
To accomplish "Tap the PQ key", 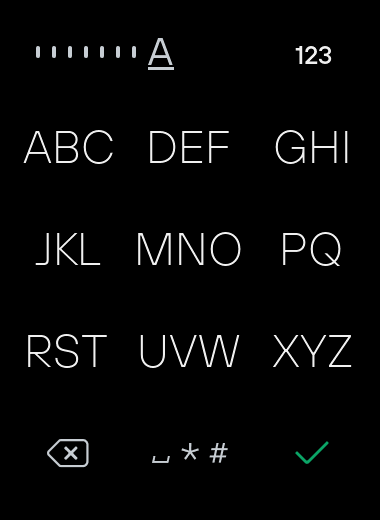I will (311, 249).
